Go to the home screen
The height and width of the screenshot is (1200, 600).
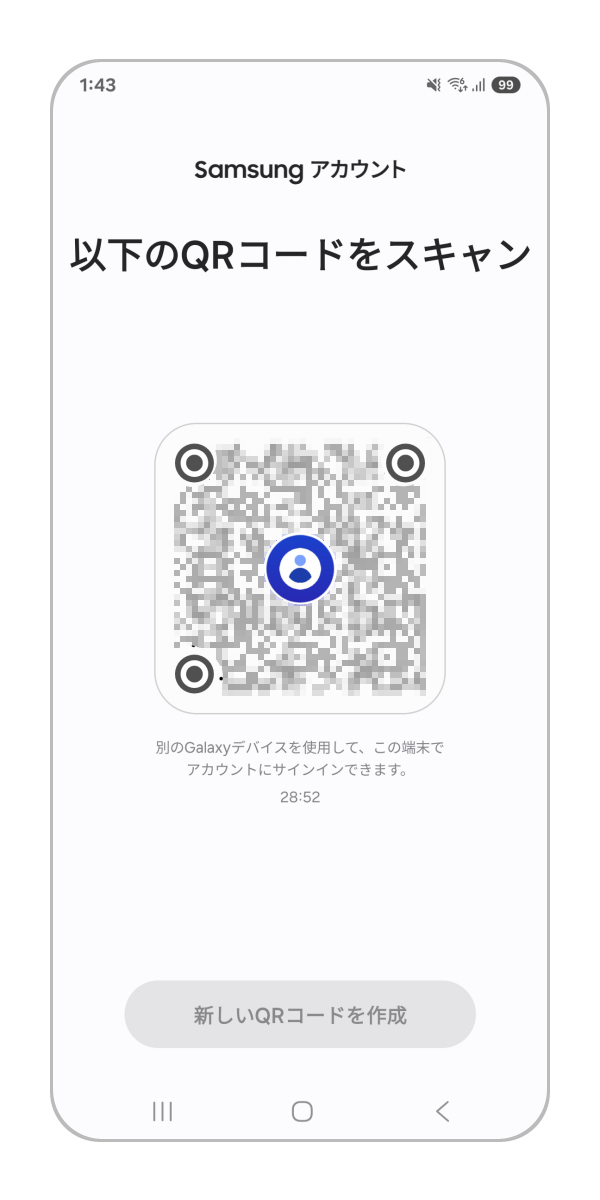(302, 1111)
